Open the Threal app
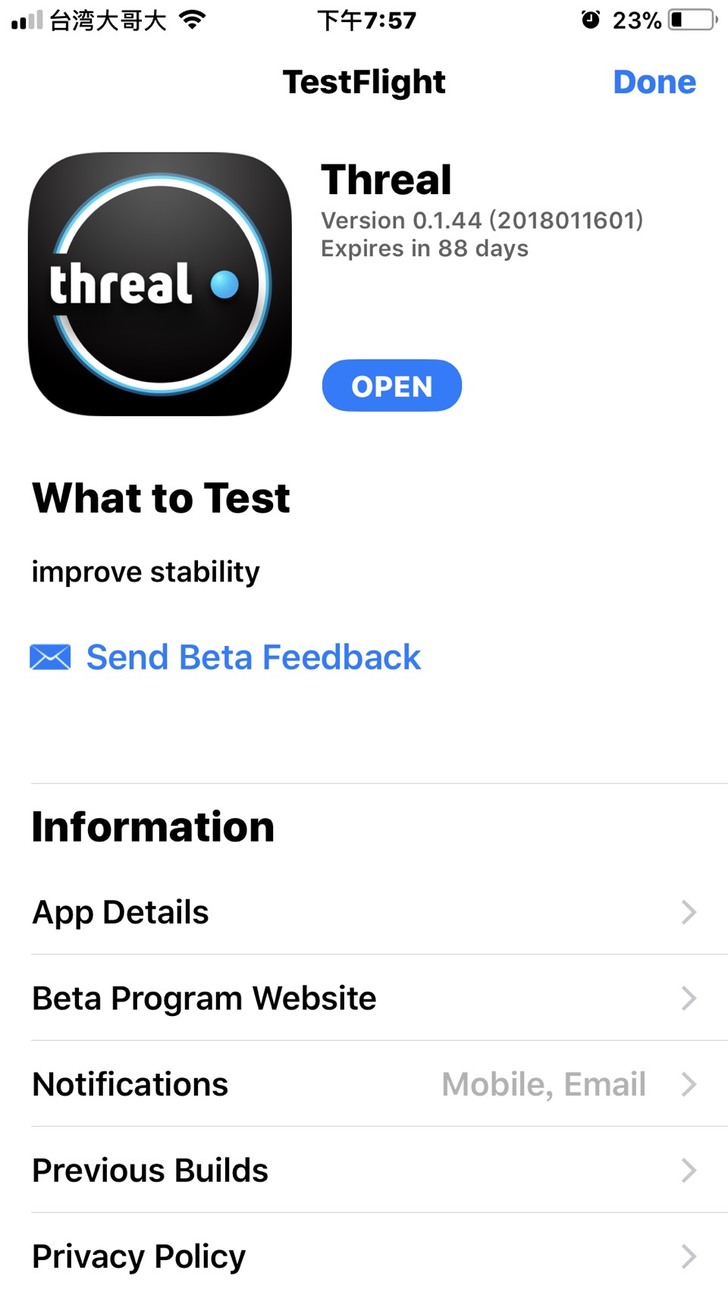Screen dimensions: 728x1295 coord(391,386)
